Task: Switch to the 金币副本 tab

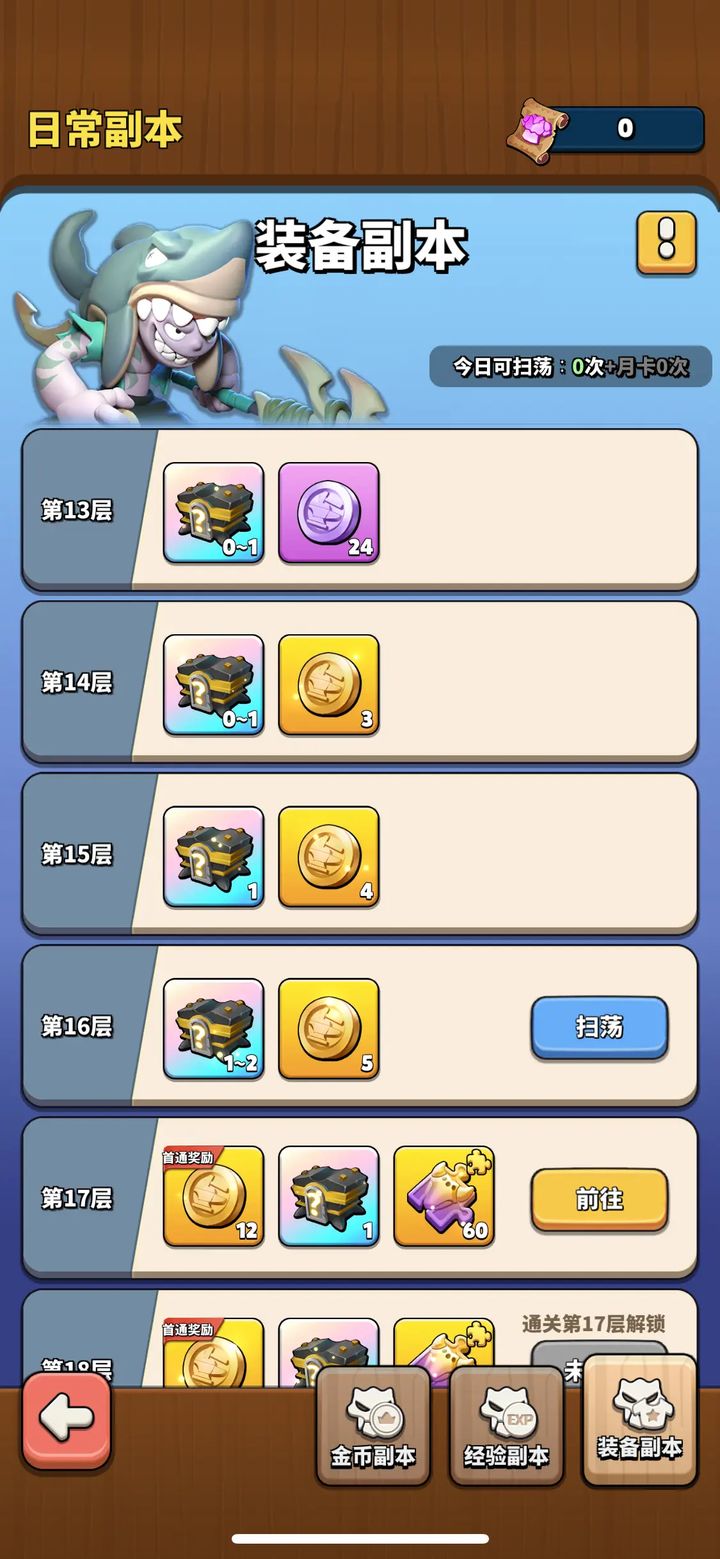Action: (373, 1424)
